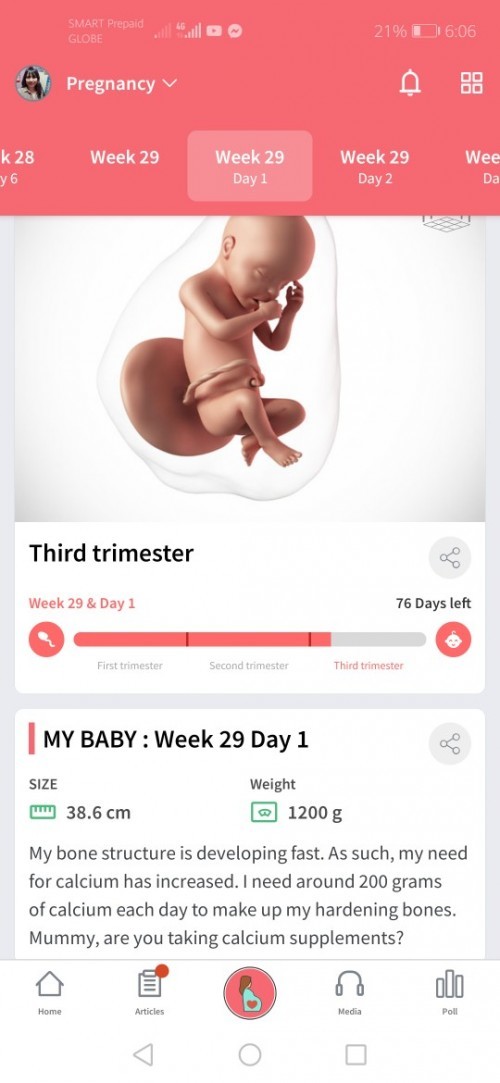
Task: Tap the 3D view icon on baby image
Action: coord(446,222)
